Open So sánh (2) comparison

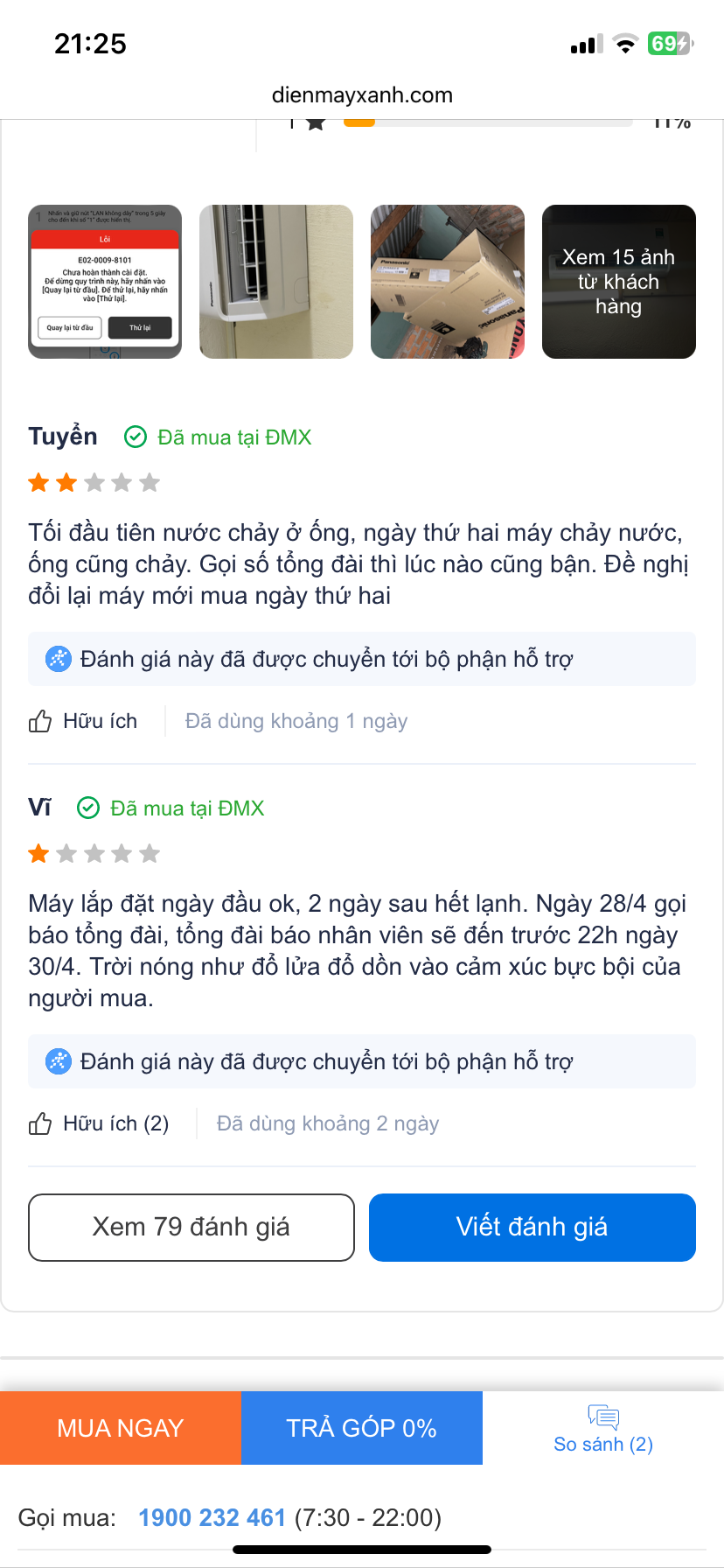(603, 1430)
